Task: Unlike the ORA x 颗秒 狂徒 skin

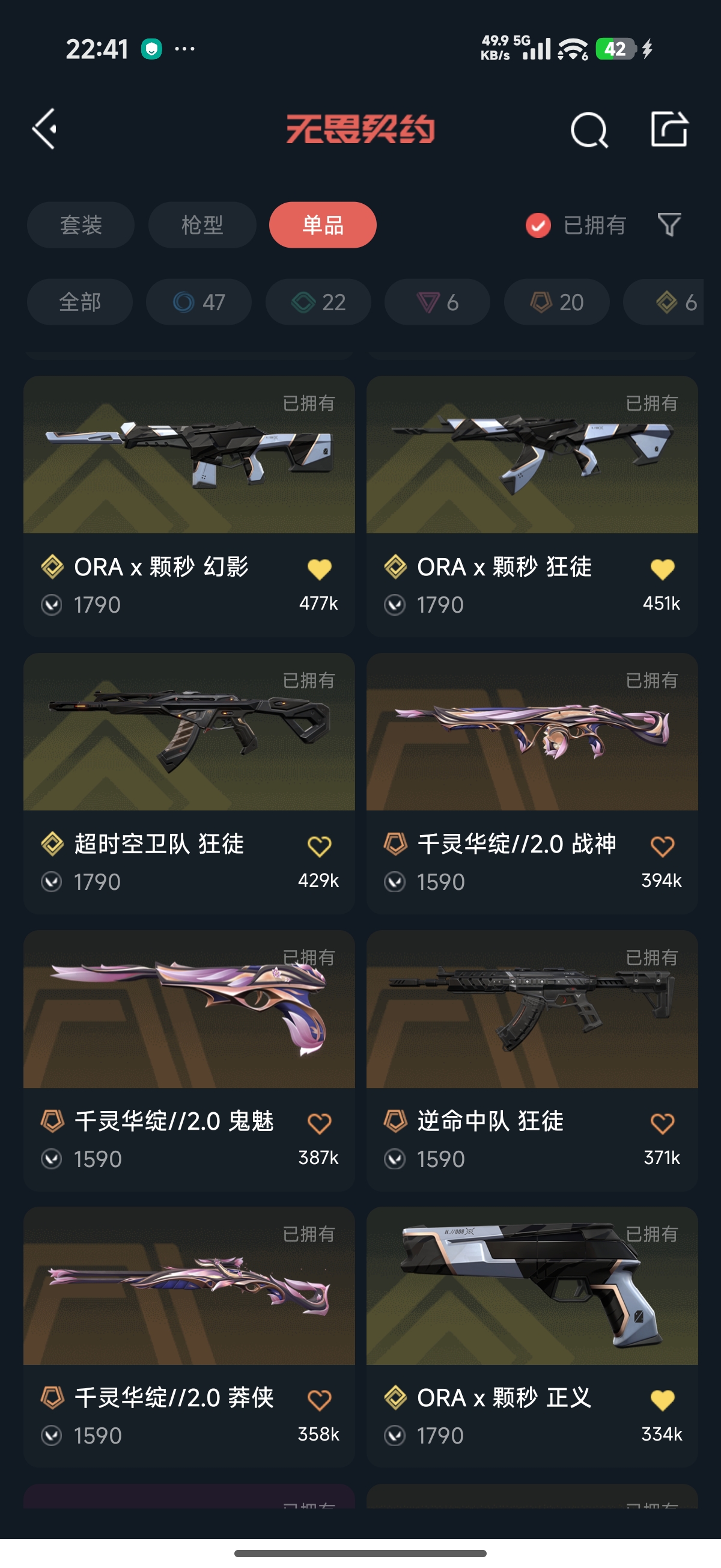Action: [x=662, y=569]
